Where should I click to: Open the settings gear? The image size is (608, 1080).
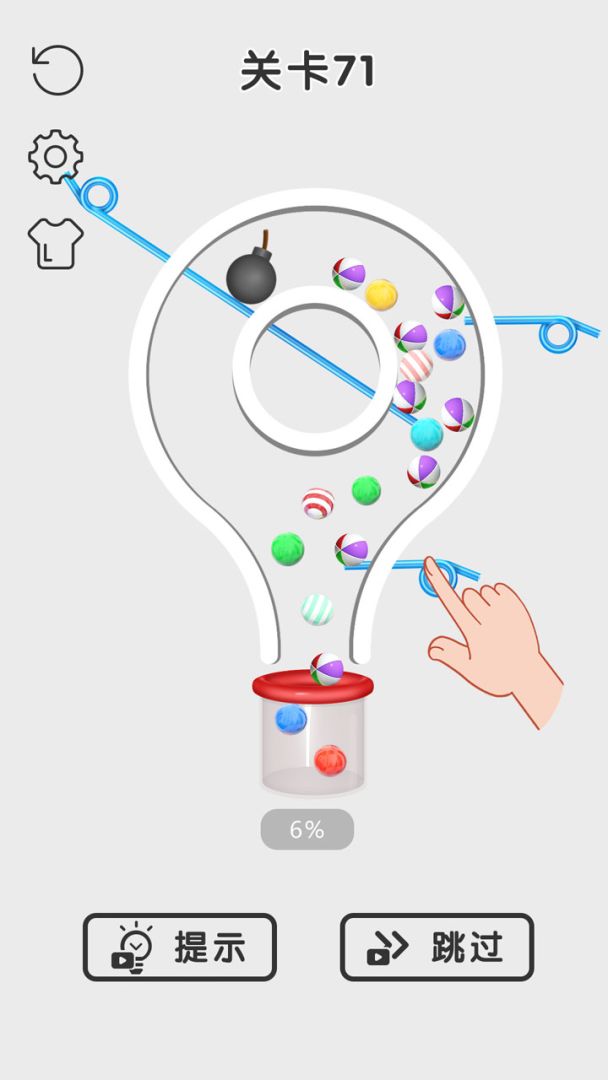pyautogui.click(x=56, y=156)
